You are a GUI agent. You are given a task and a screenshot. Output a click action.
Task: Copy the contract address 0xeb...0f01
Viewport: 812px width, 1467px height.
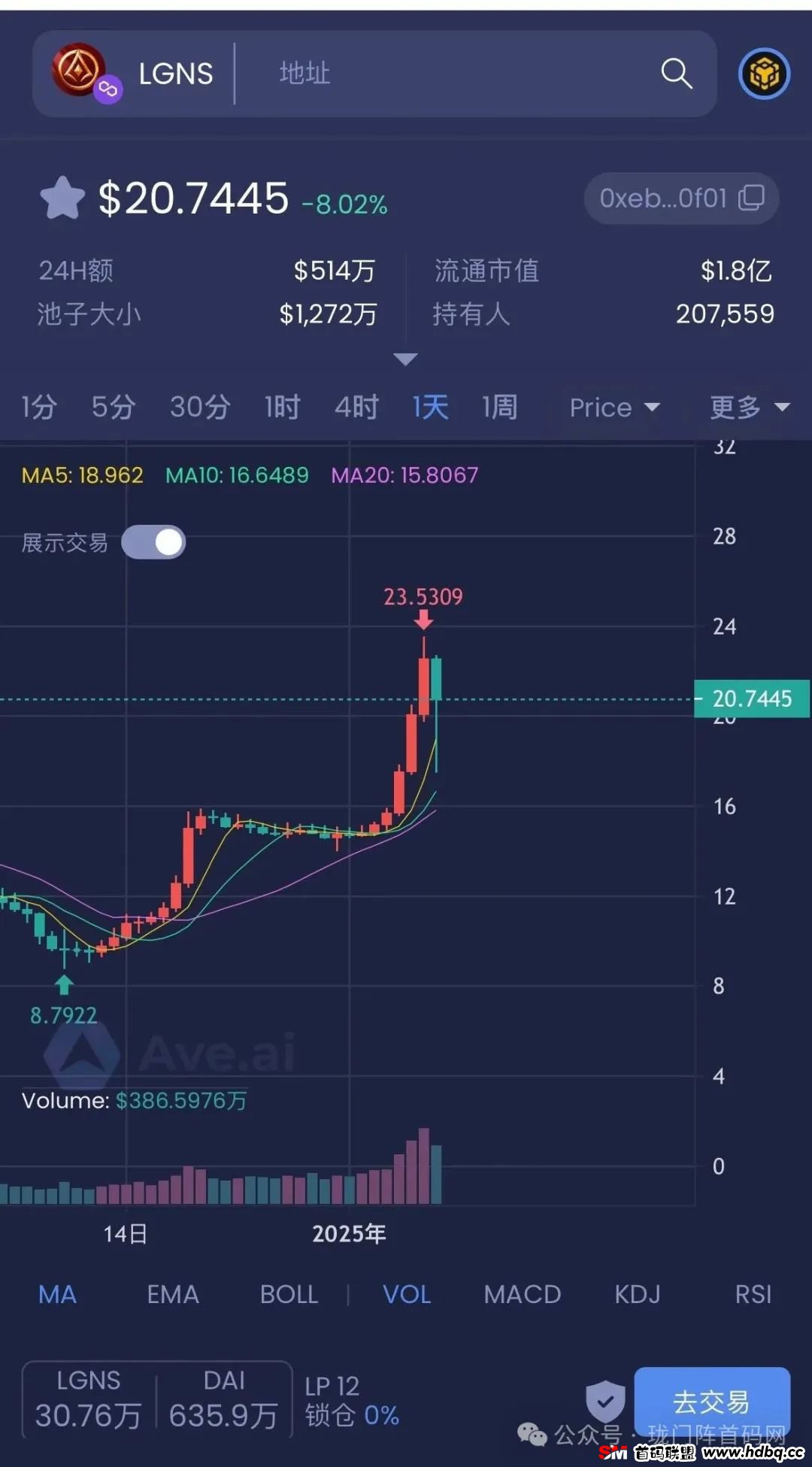point(681,199)
